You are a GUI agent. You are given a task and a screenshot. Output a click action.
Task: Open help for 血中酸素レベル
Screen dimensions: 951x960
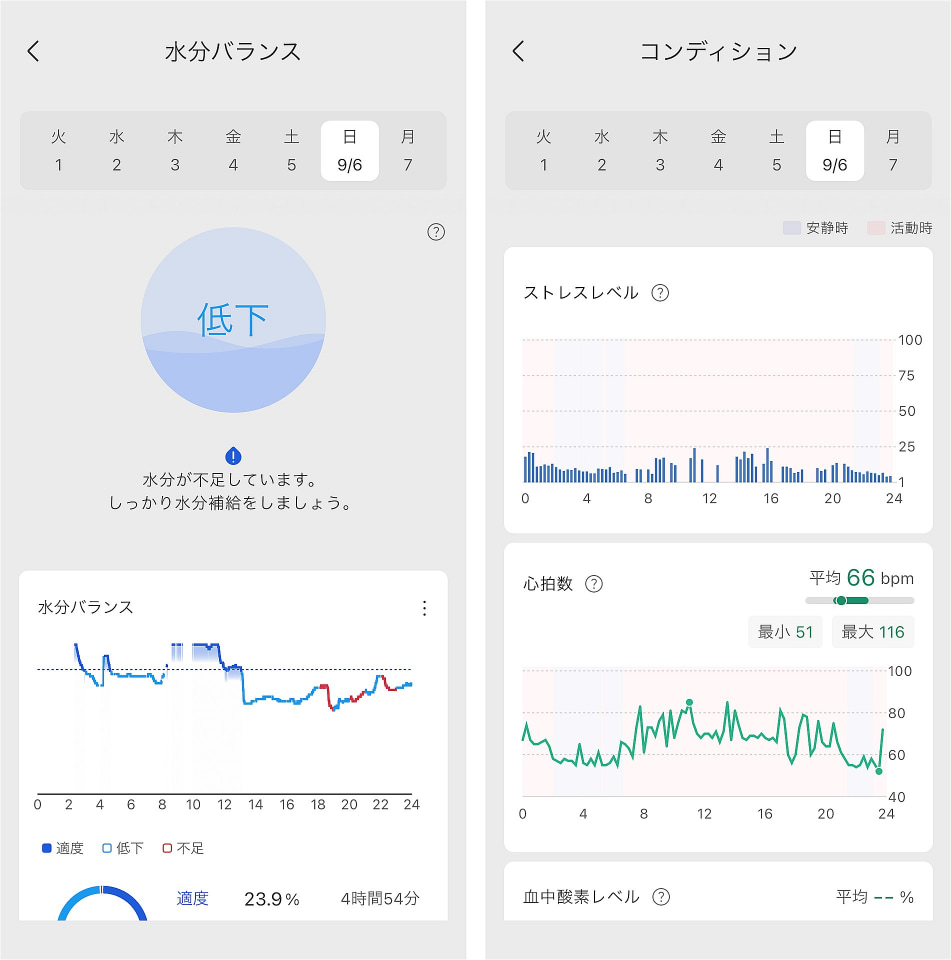point(661,897)
